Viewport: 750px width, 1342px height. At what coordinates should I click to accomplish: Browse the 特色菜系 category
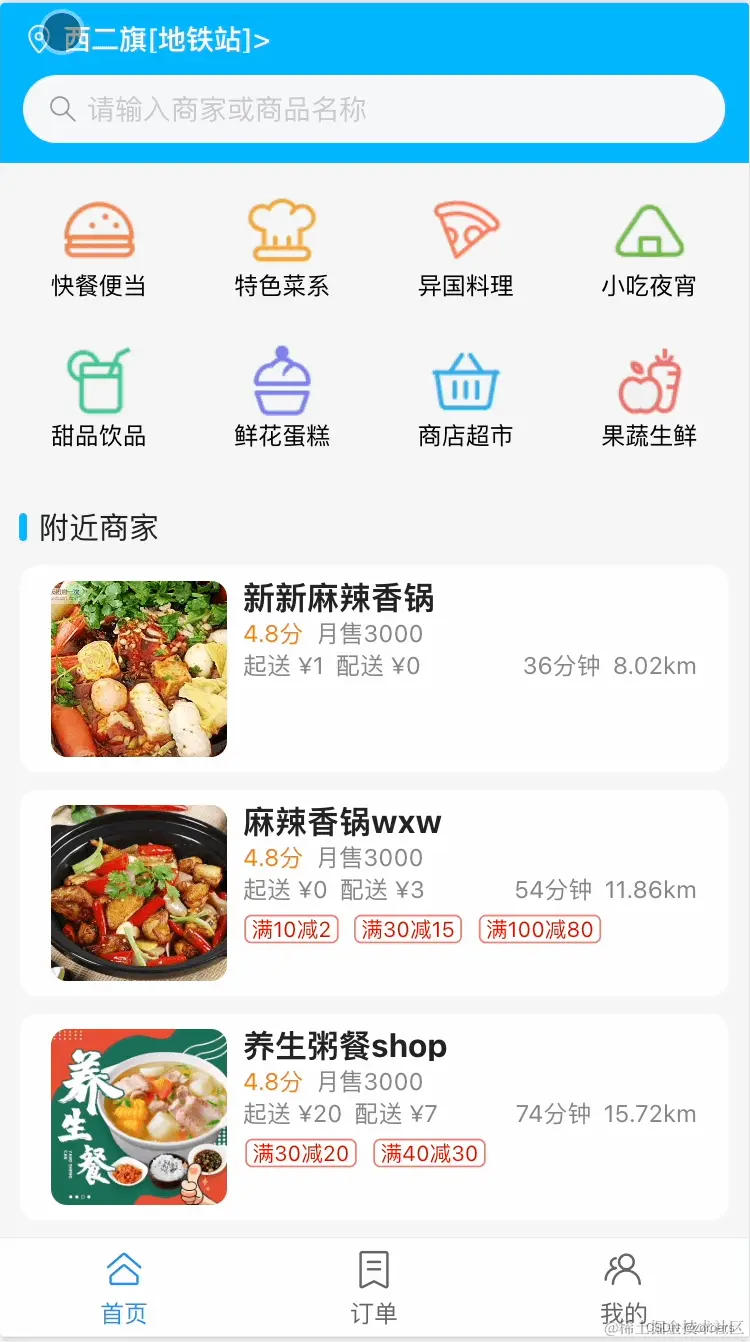(282, 250)
